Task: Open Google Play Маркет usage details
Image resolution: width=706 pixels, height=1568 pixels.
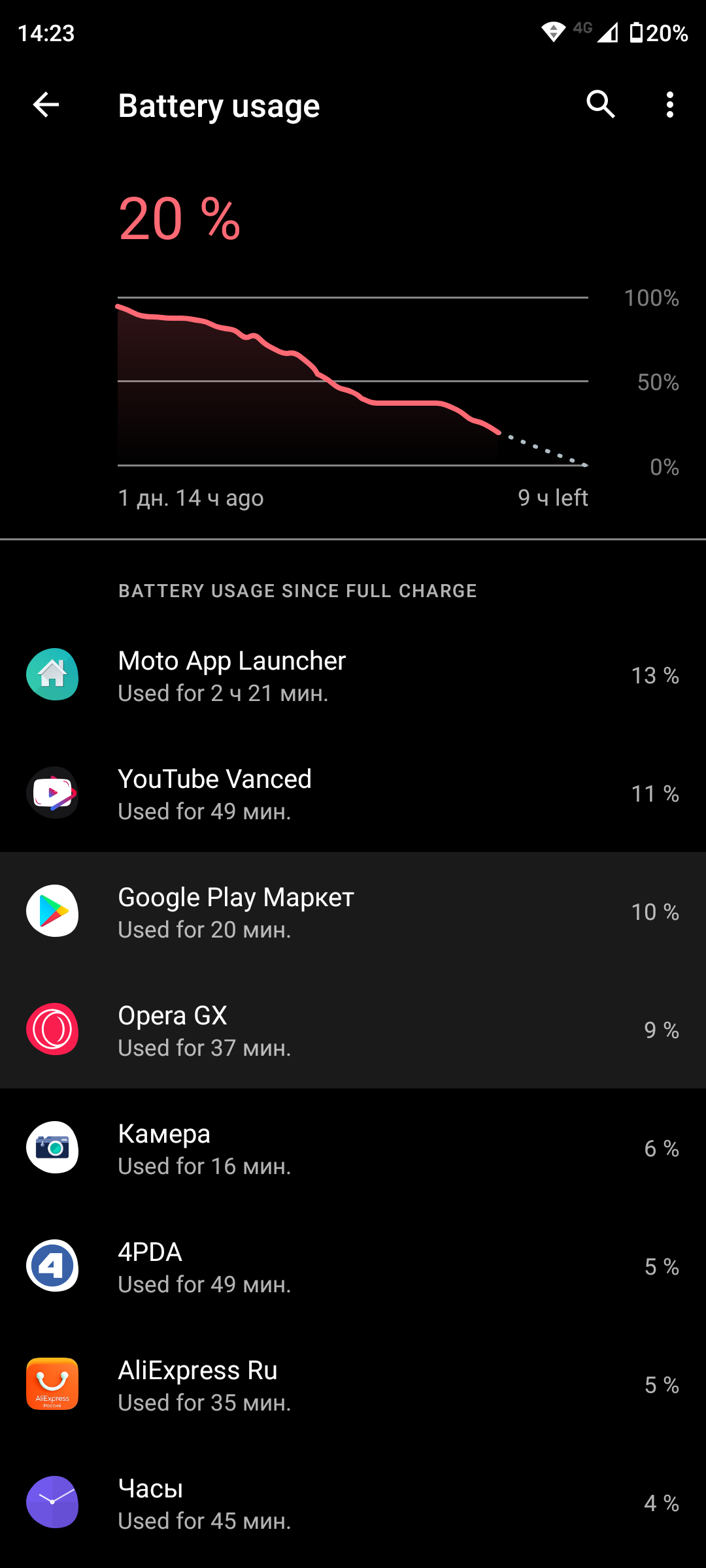Action: [353, 911]
